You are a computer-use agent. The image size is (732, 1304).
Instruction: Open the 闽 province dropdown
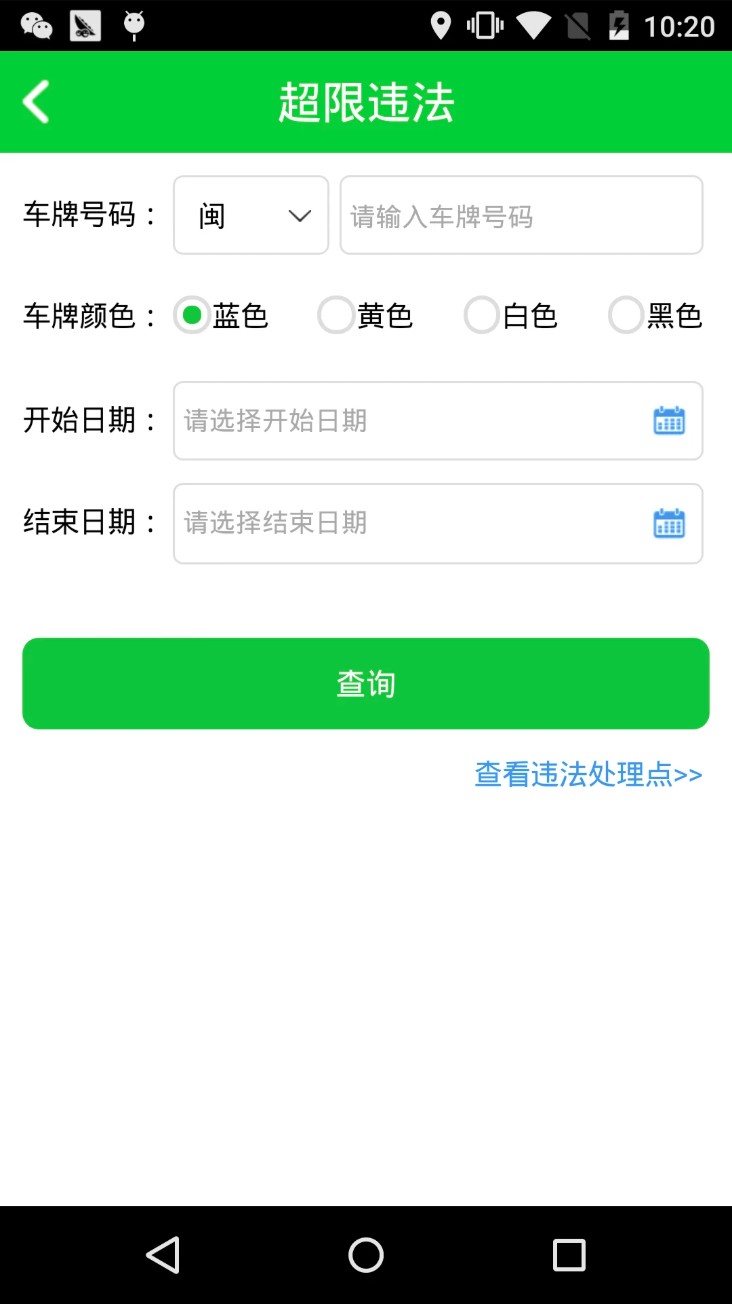pyautogui.click(x=250, y=215)
